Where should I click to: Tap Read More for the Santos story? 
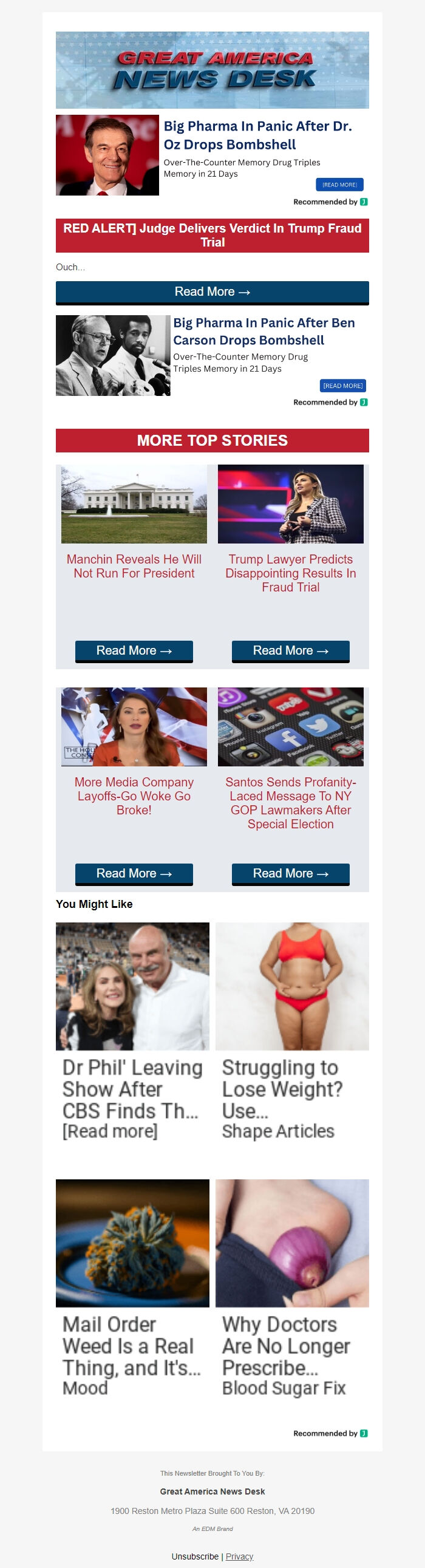click(x=290, y=873)
